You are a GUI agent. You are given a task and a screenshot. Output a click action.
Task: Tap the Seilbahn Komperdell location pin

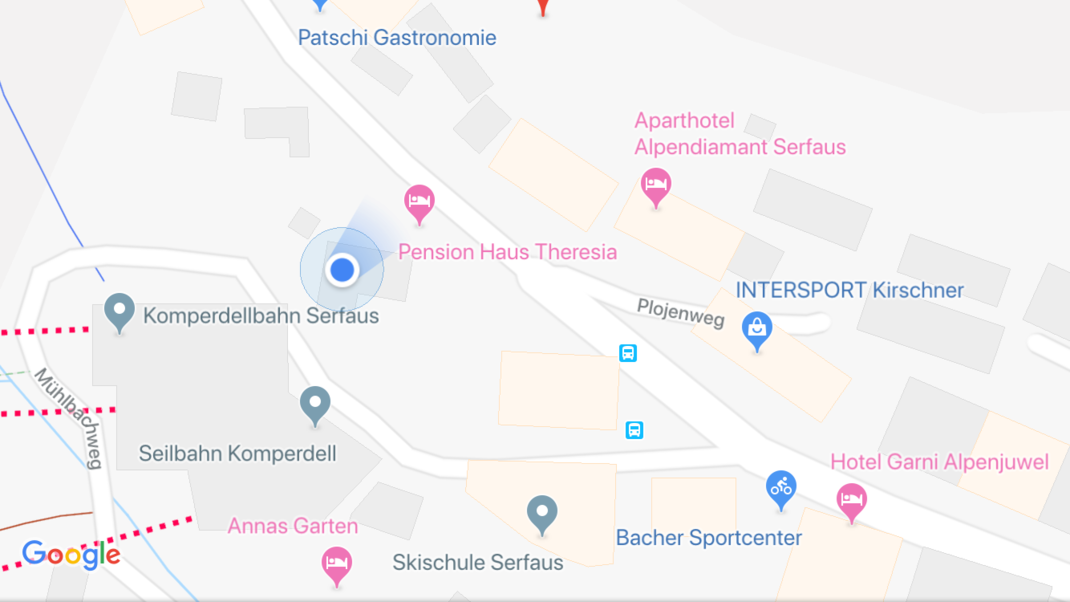coord(315,404)
